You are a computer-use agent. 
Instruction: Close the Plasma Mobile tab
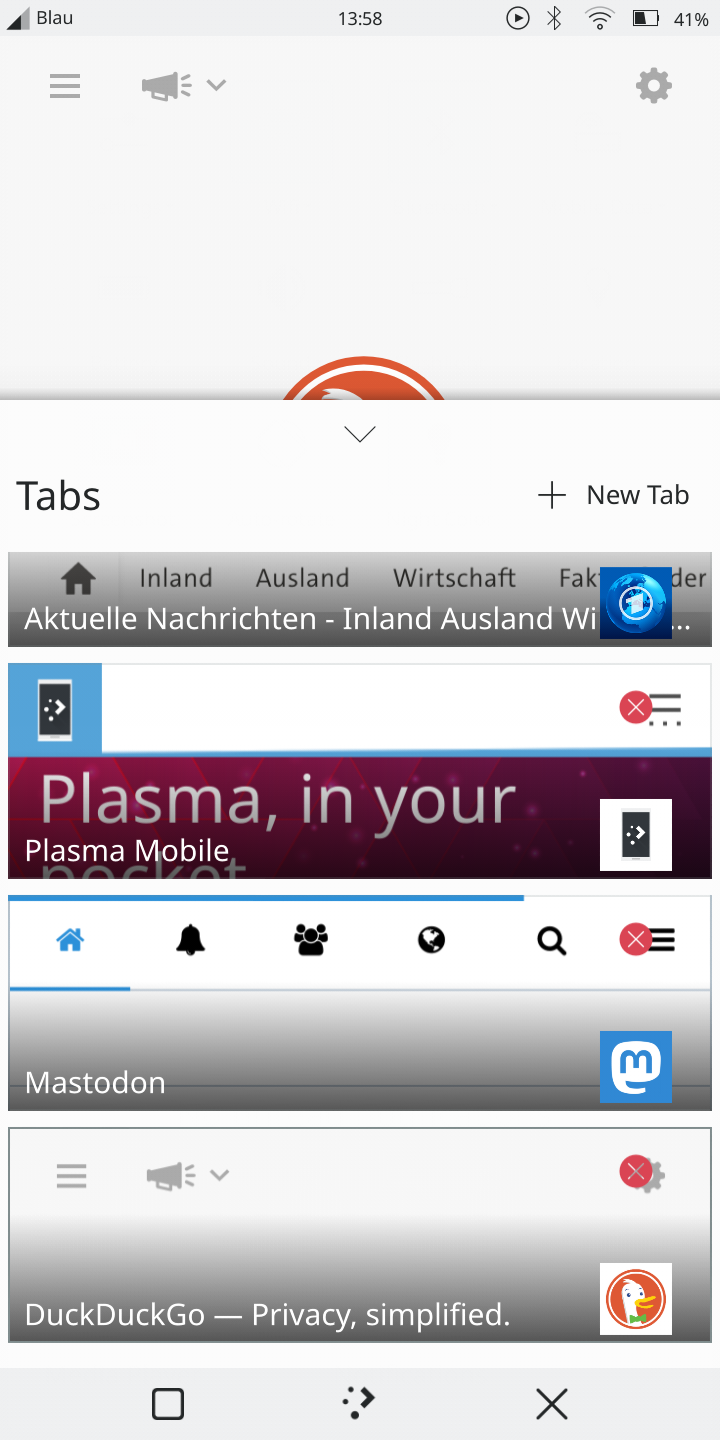635,708
